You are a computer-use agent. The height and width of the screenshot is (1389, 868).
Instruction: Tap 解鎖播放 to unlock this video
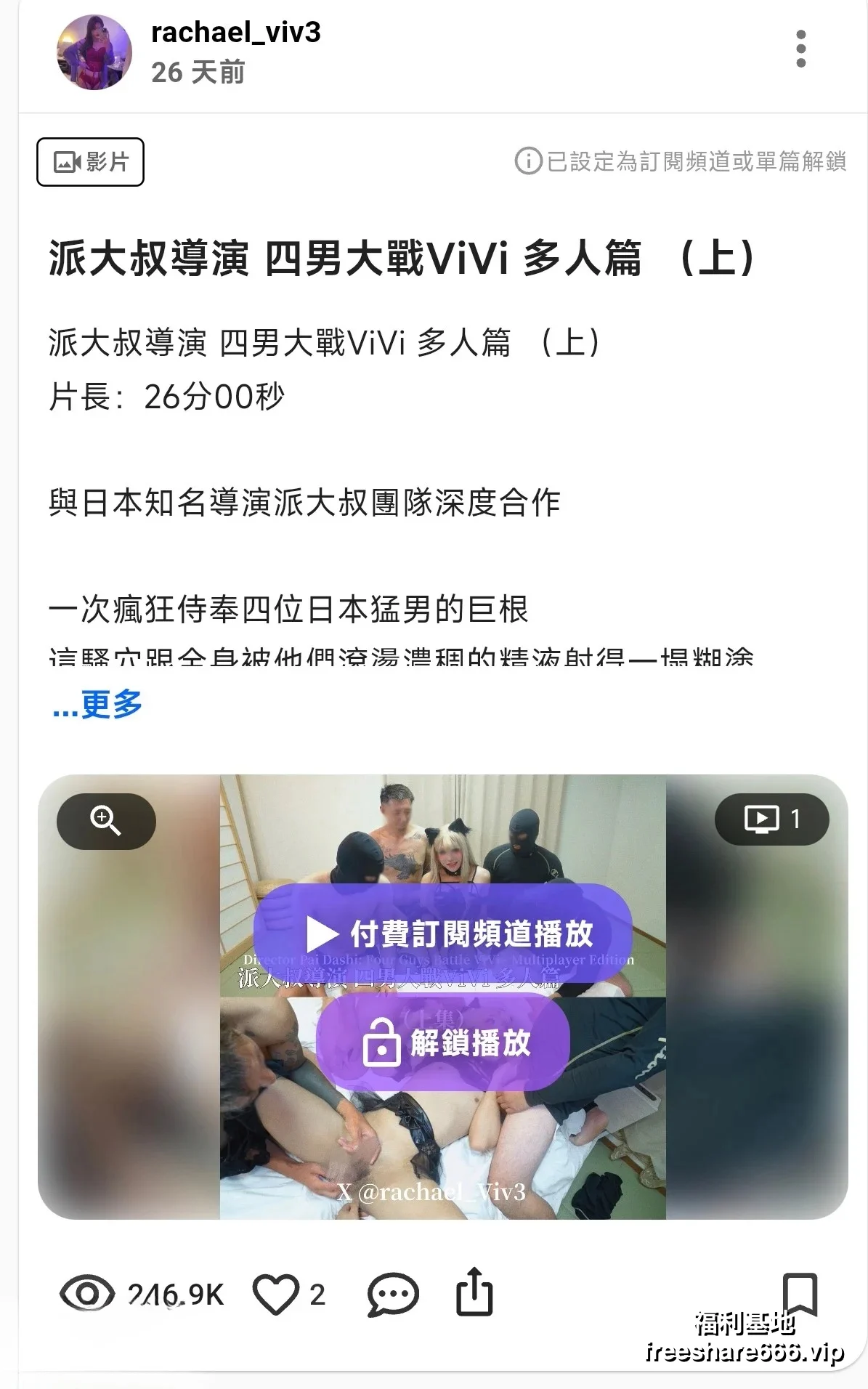[x=442, y=1044]
